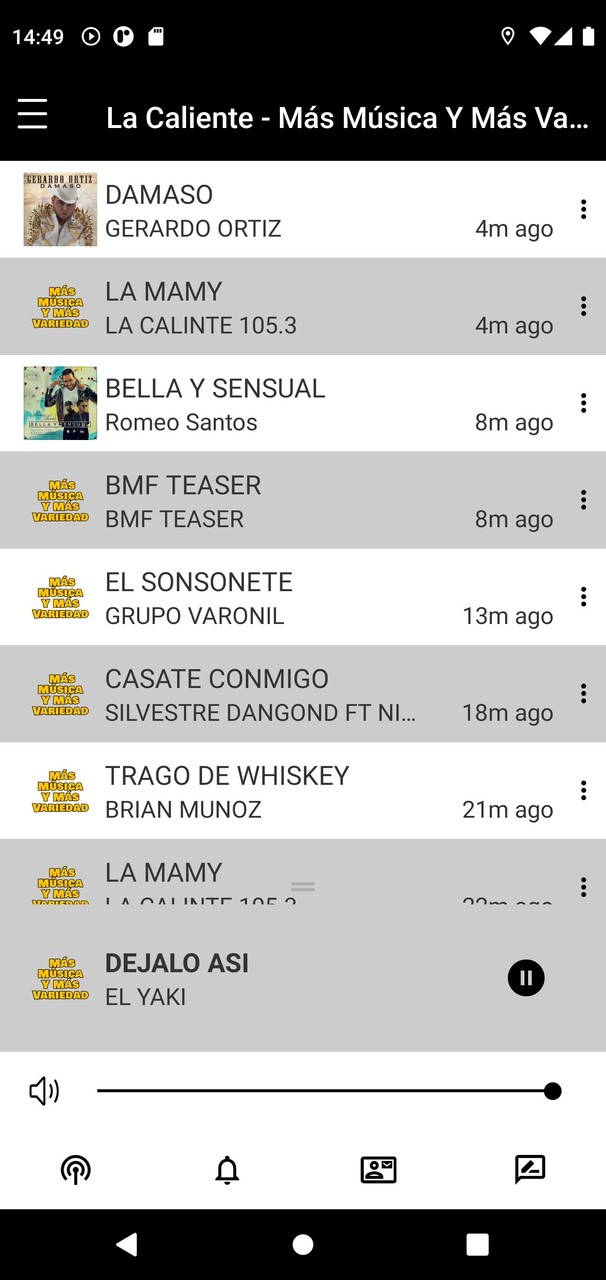Open options for EL SONSONETE

(x=583, y=597)
